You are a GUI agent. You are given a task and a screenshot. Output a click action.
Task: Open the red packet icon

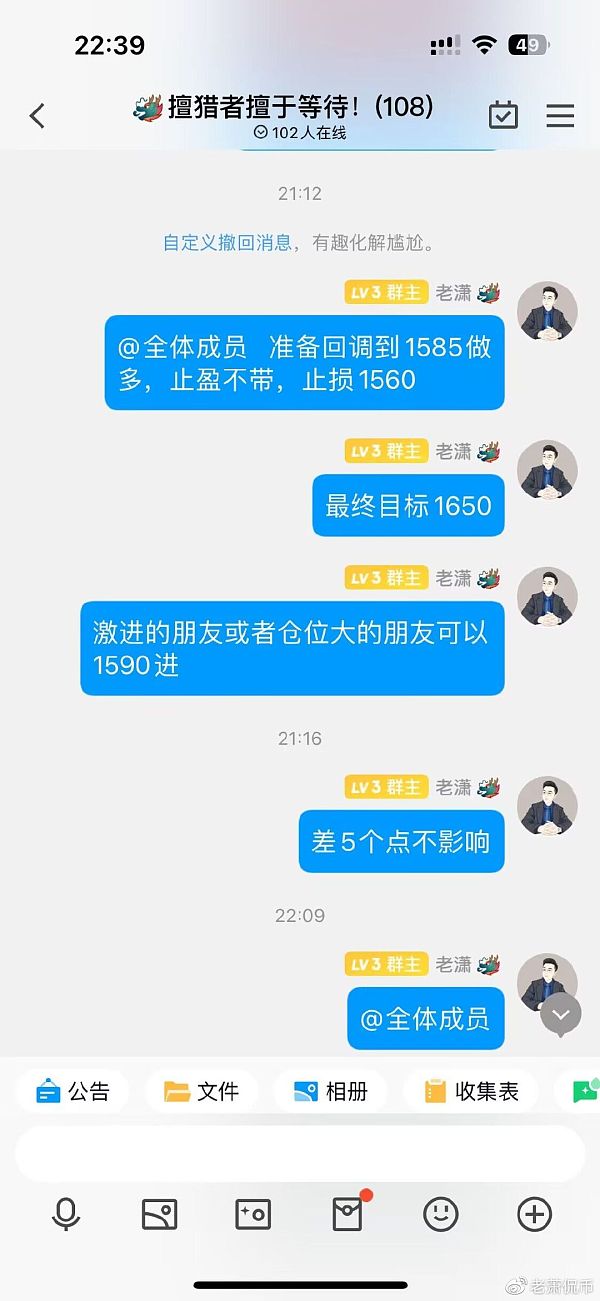[347, 1215]
